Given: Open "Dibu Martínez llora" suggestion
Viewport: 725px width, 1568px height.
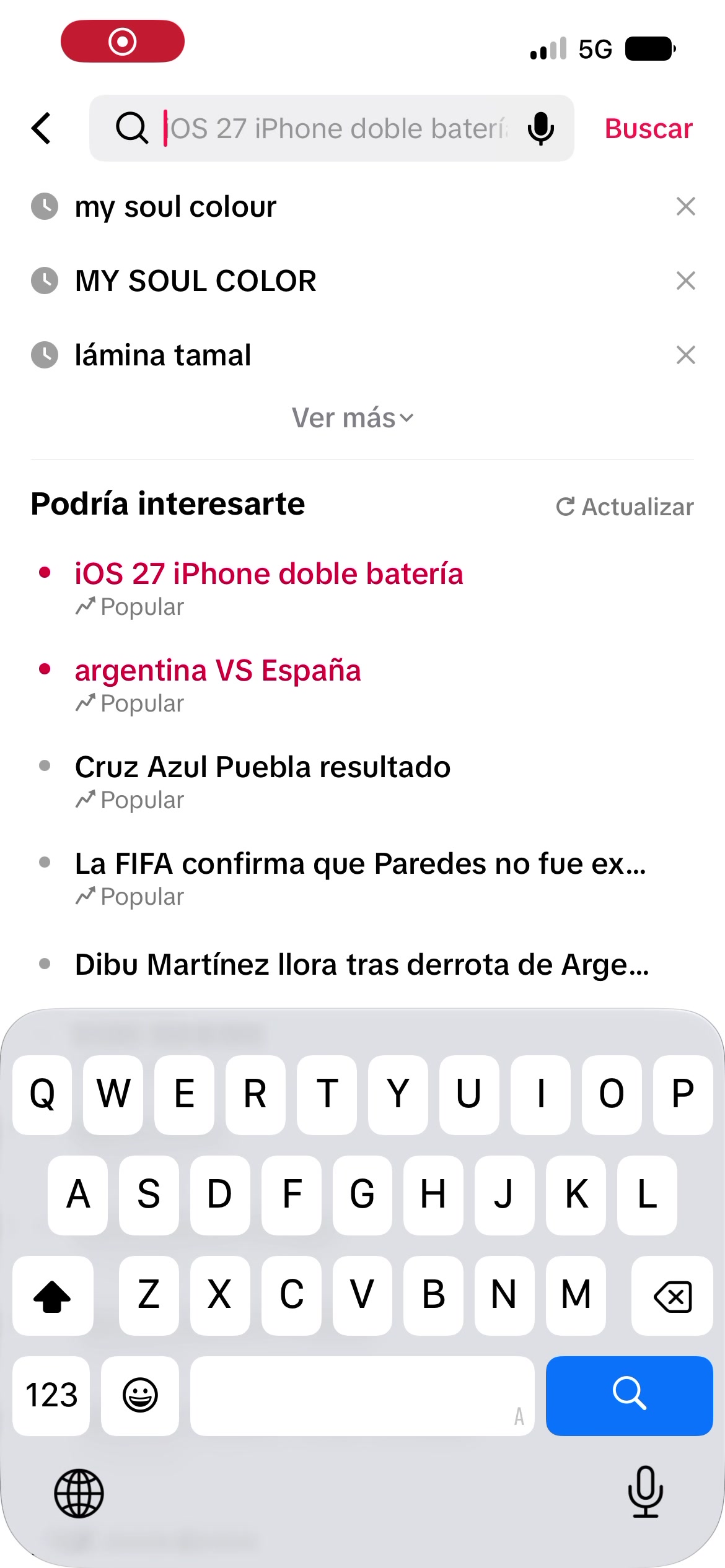Looking at the screenshot, I should 362,964.
